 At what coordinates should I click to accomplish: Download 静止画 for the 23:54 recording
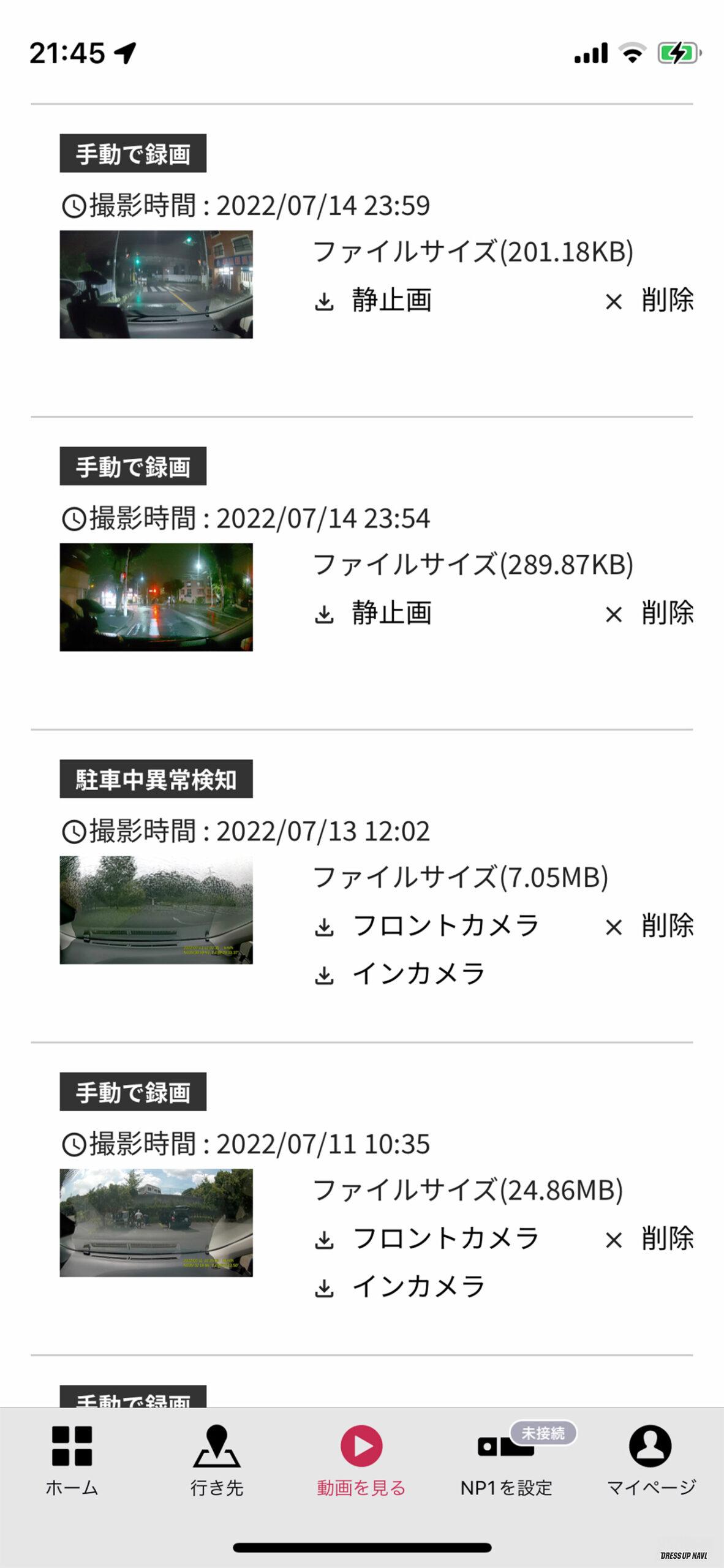(x=374, y=614)
